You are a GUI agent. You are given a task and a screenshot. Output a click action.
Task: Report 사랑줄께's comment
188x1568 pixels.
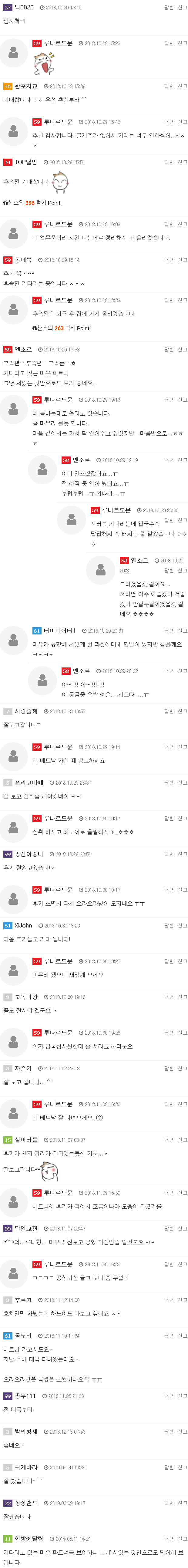182,711
